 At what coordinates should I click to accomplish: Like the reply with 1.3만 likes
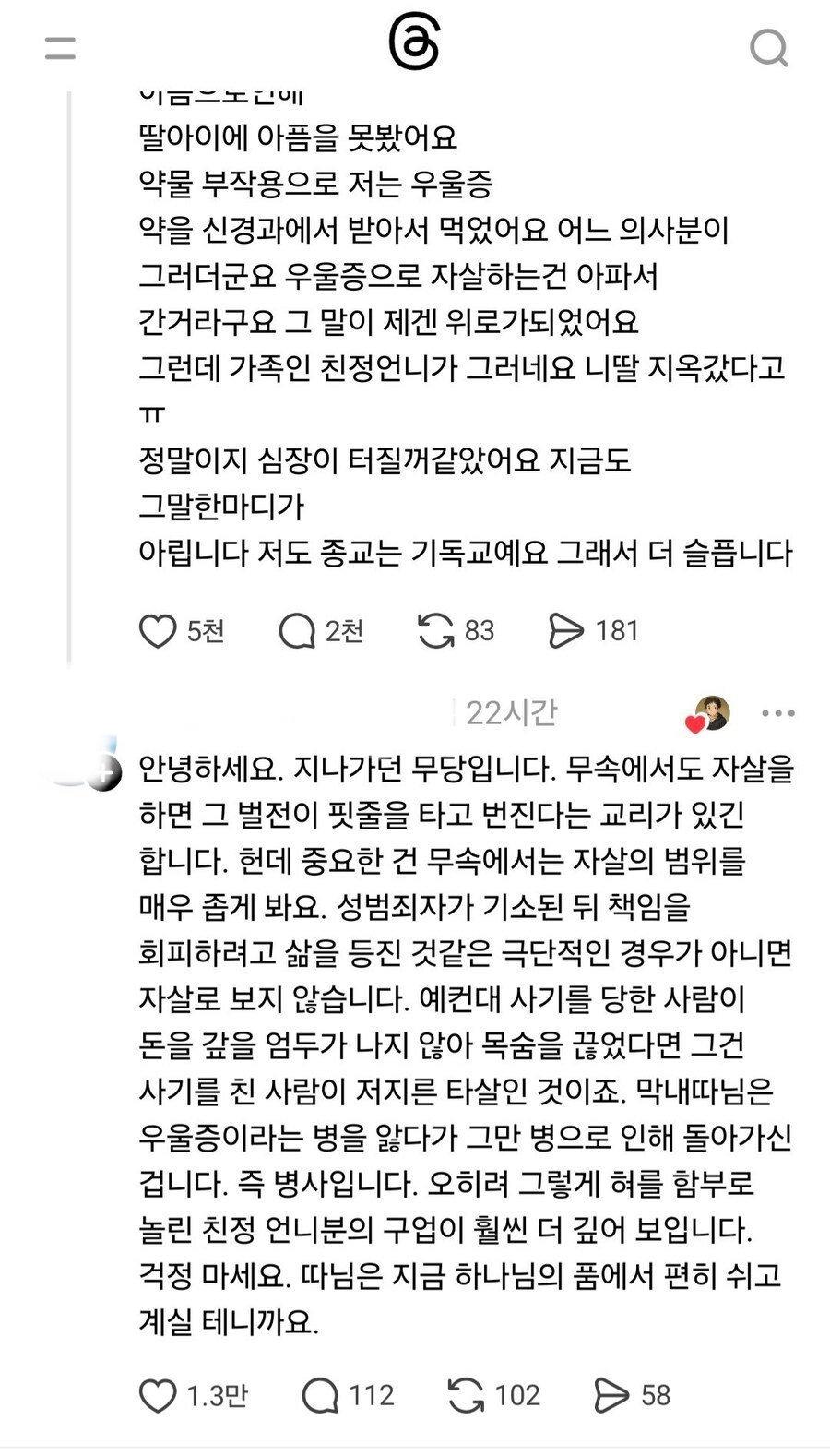(158, 1396)
